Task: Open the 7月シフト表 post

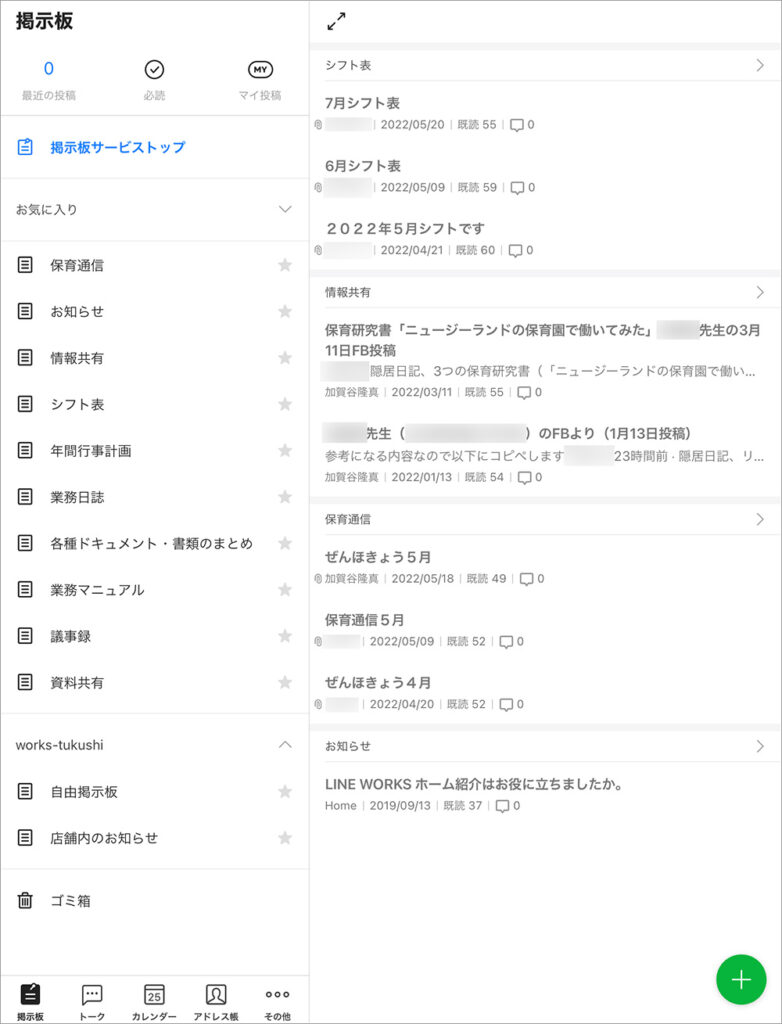Action: [x=363, y=103]
